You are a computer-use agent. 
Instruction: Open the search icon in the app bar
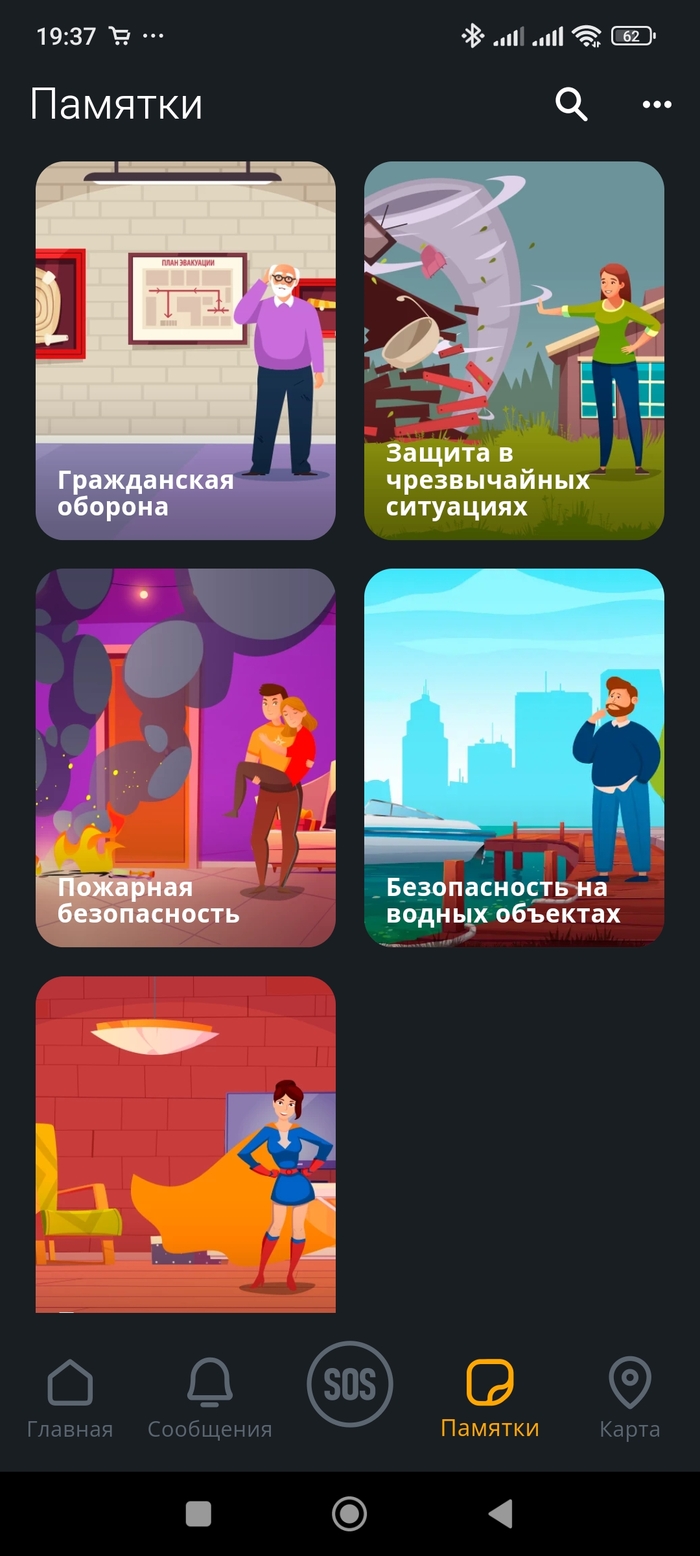pos(571,104)
